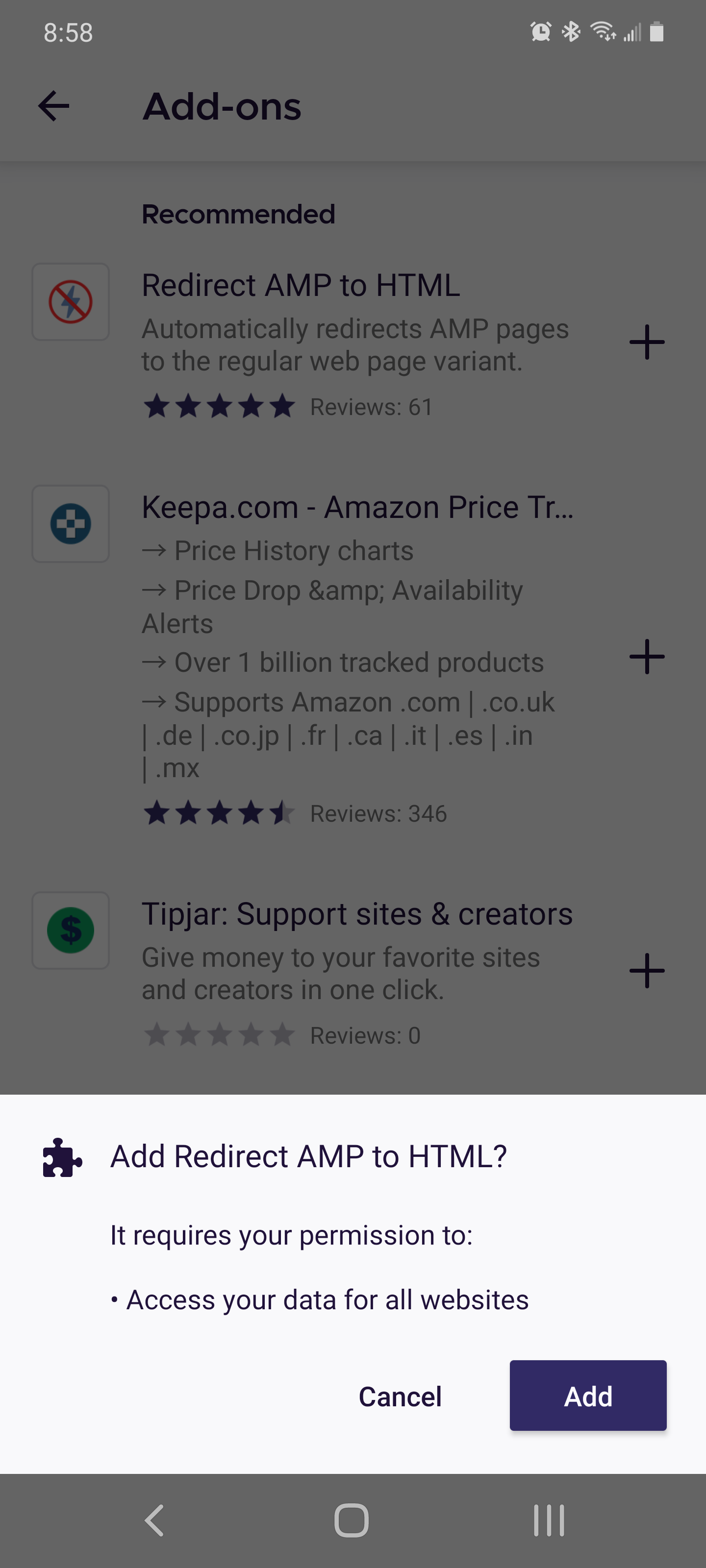Screen dimensions: 706x1568
Task: Tap the Wi-Fi icon in the status bar
Action: click(x=604, y=32)
